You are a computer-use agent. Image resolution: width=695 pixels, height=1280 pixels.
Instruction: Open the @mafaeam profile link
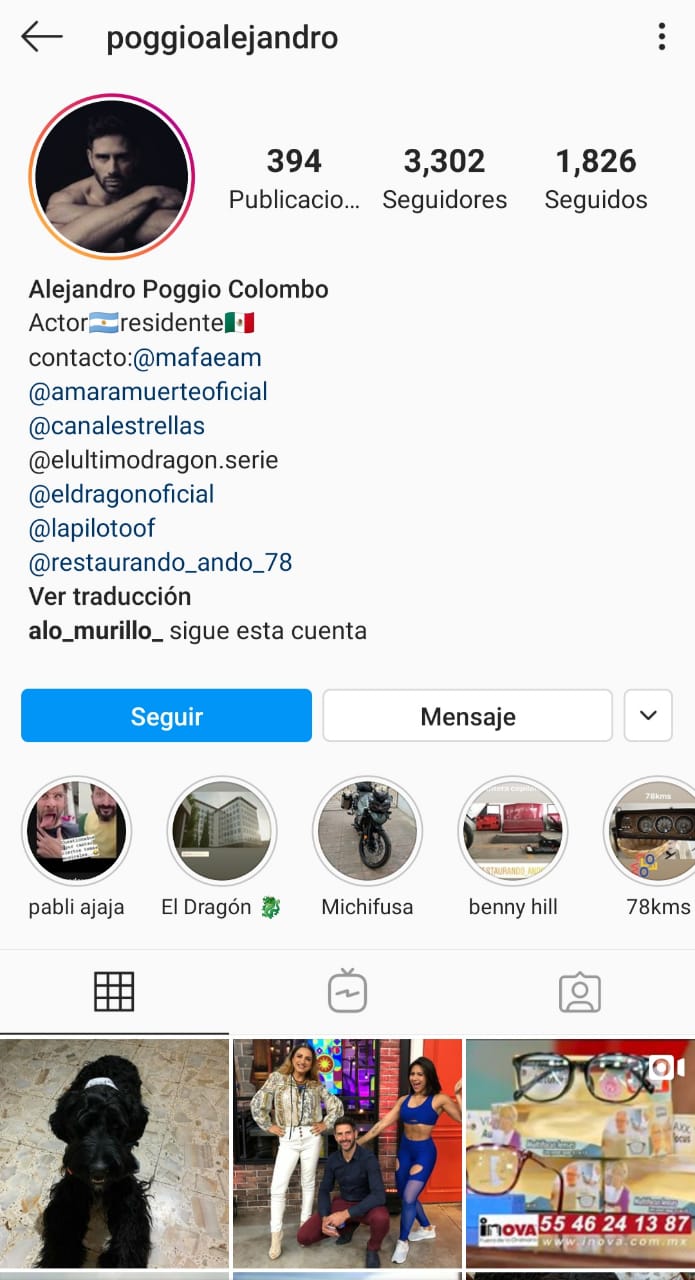pyautogui.click(x=197, y=357)
